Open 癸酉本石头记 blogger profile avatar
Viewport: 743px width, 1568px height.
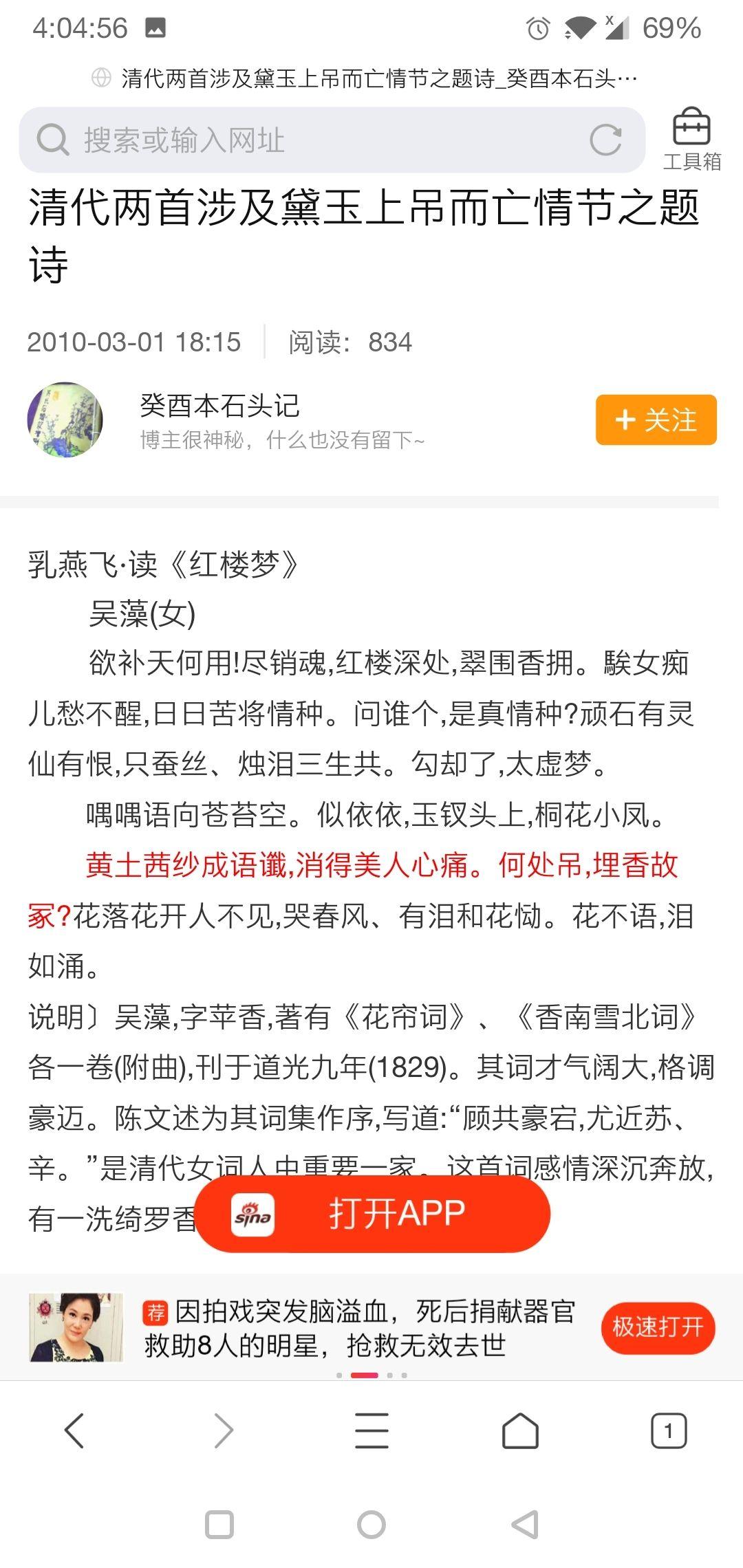(65, 420)
